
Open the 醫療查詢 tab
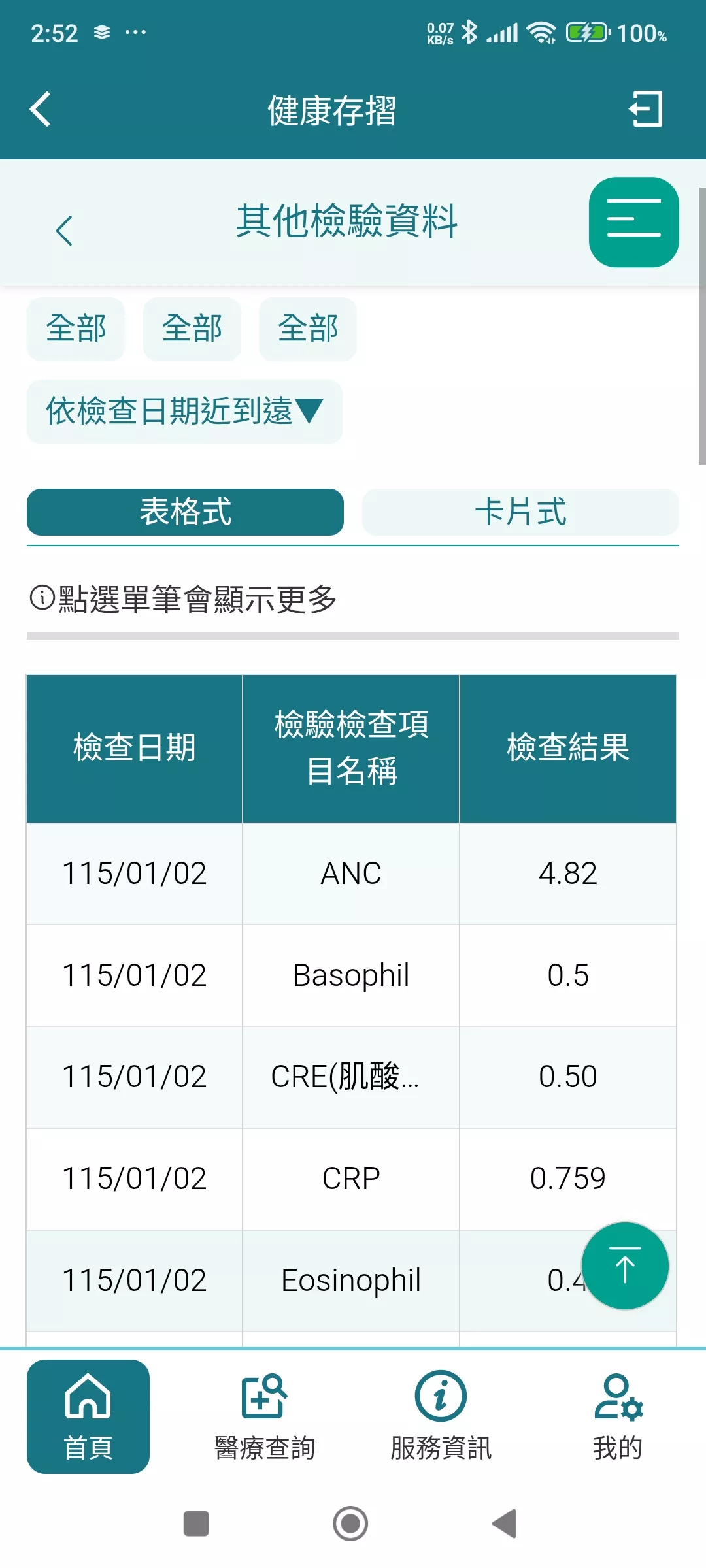265,1416
